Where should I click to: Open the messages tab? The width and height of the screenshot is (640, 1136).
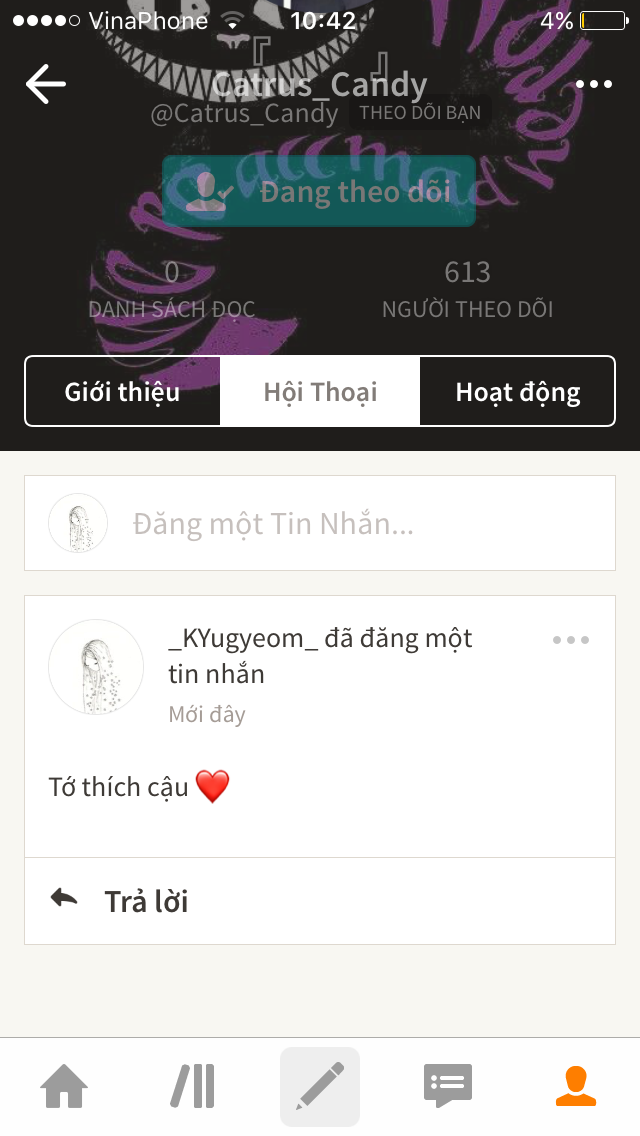(448, 1086)
